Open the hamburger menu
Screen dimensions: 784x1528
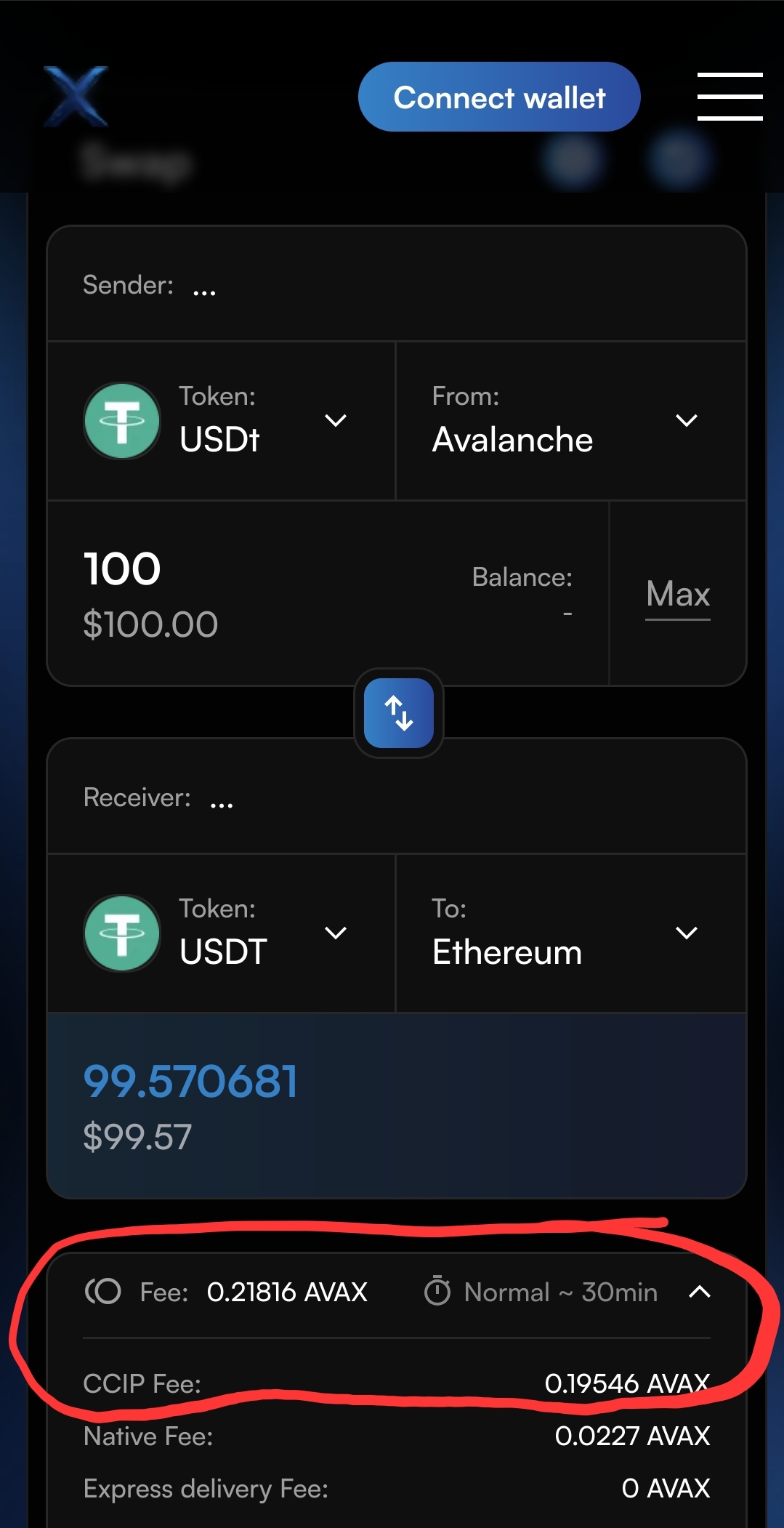click(730, 96)
